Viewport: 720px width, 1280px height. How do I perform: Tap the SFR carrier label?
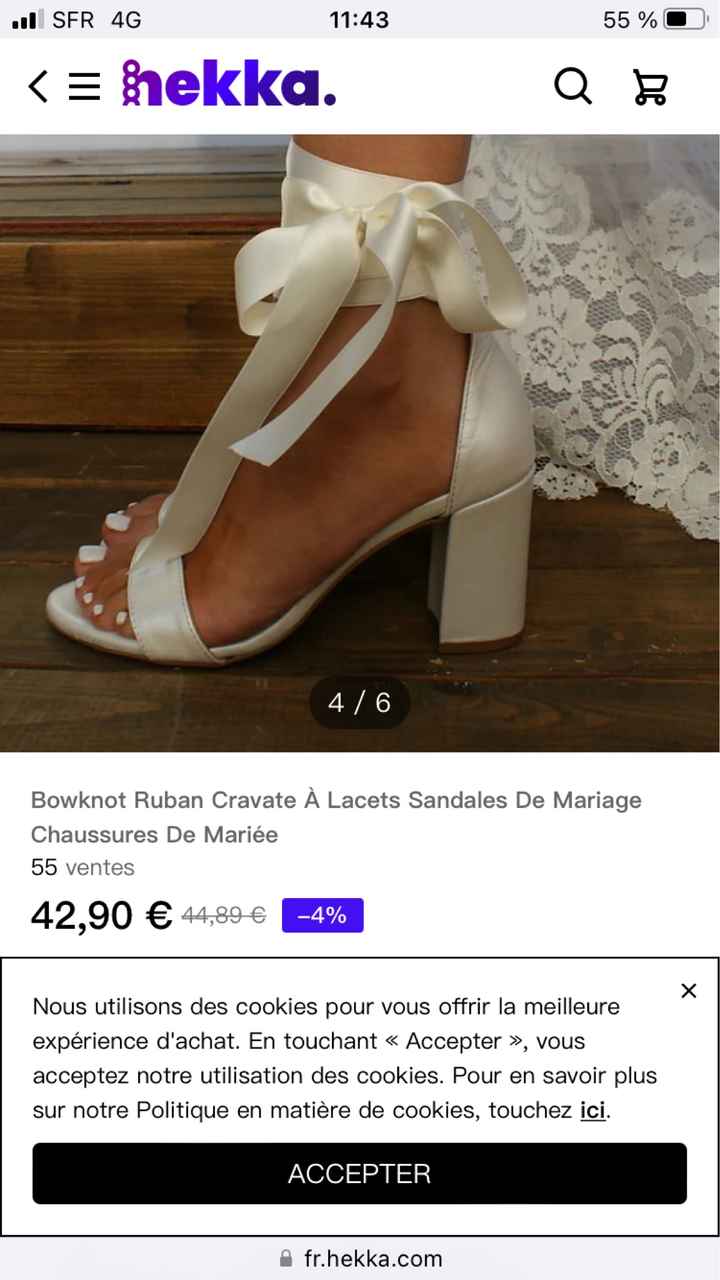(x=72, y=19)
